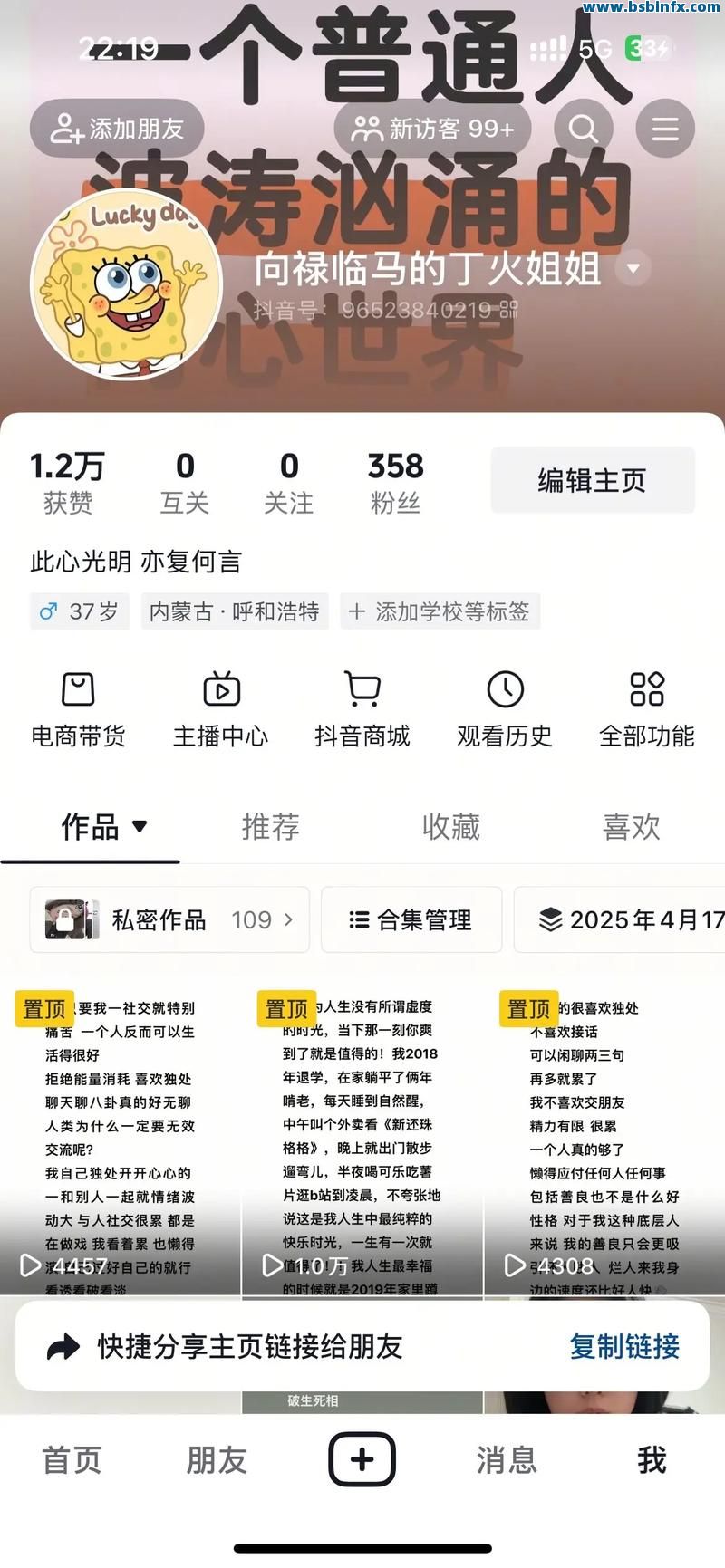Expand the account switcher arrow beside username

coord(633,268)
